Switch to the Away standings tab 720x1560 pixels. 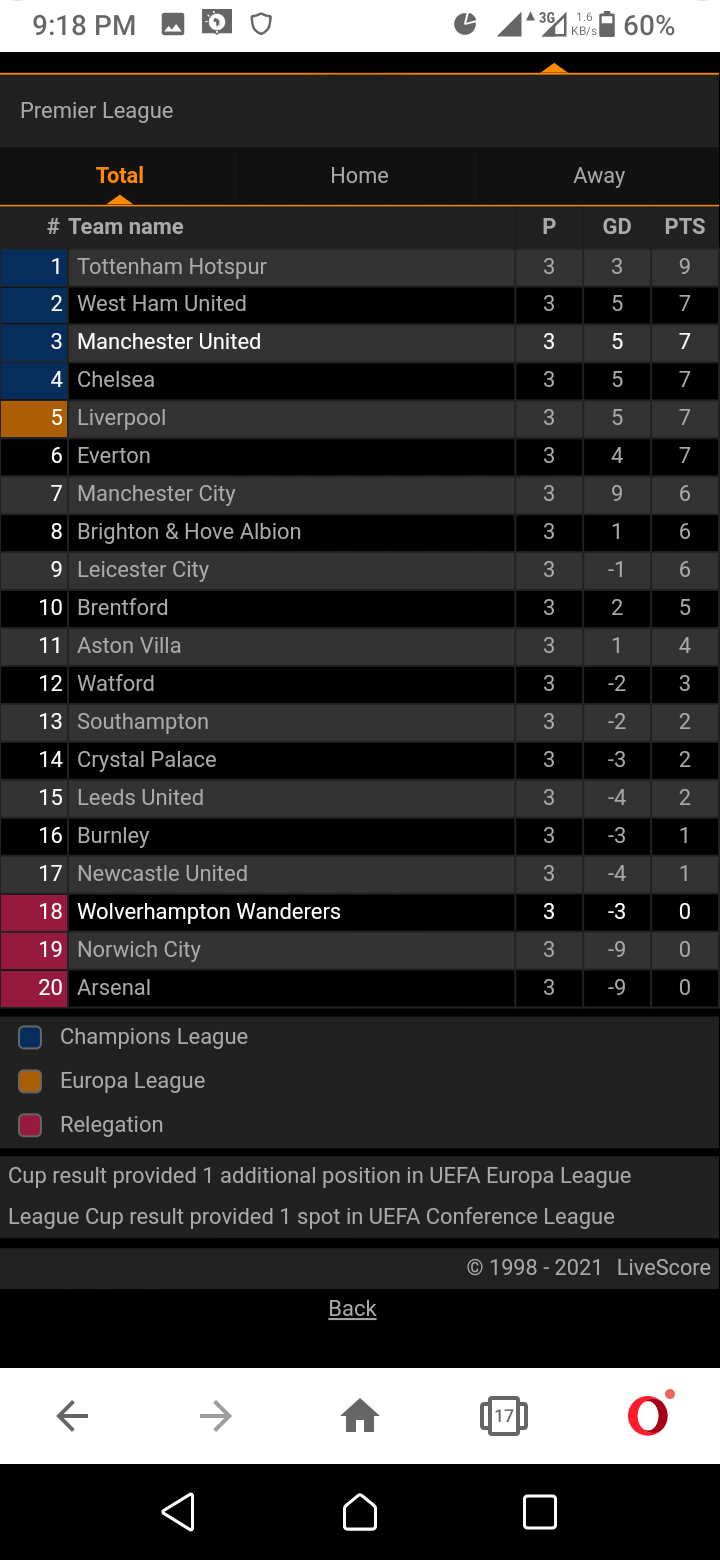tap(599, 176)
